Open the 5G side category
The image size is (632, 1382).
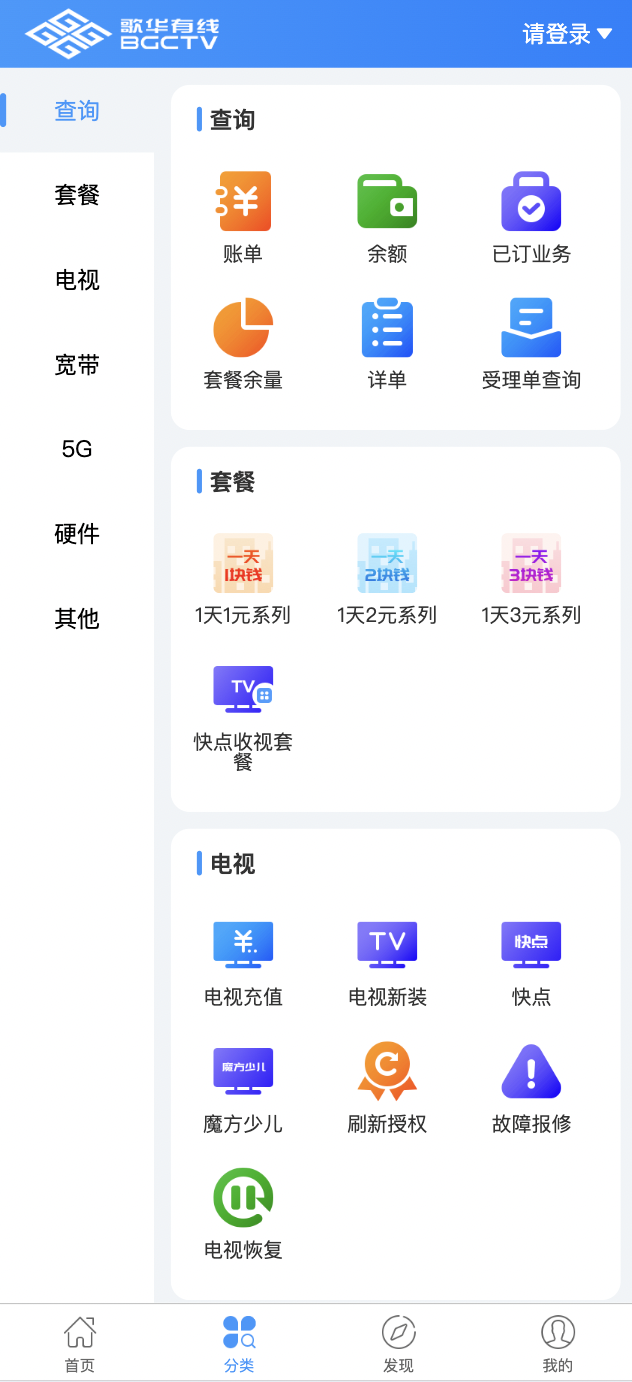coord(77,449)
